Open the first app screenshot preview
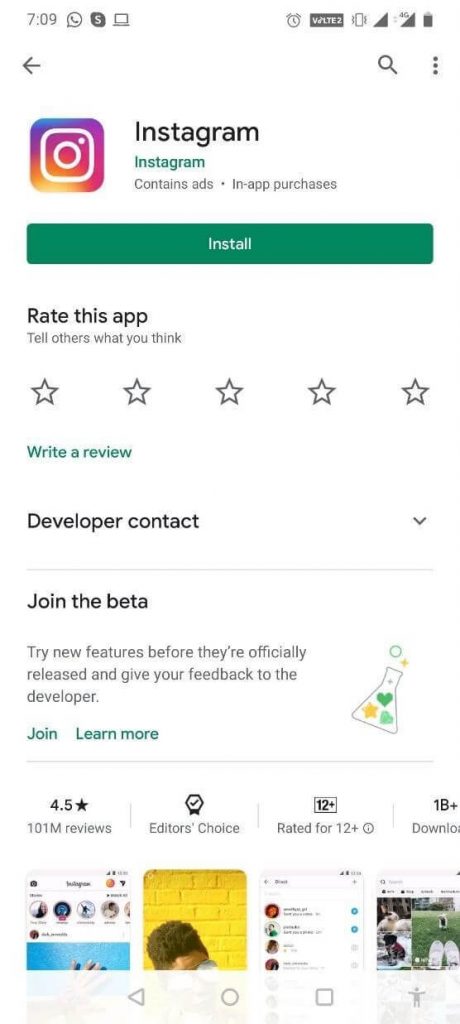 78,920
